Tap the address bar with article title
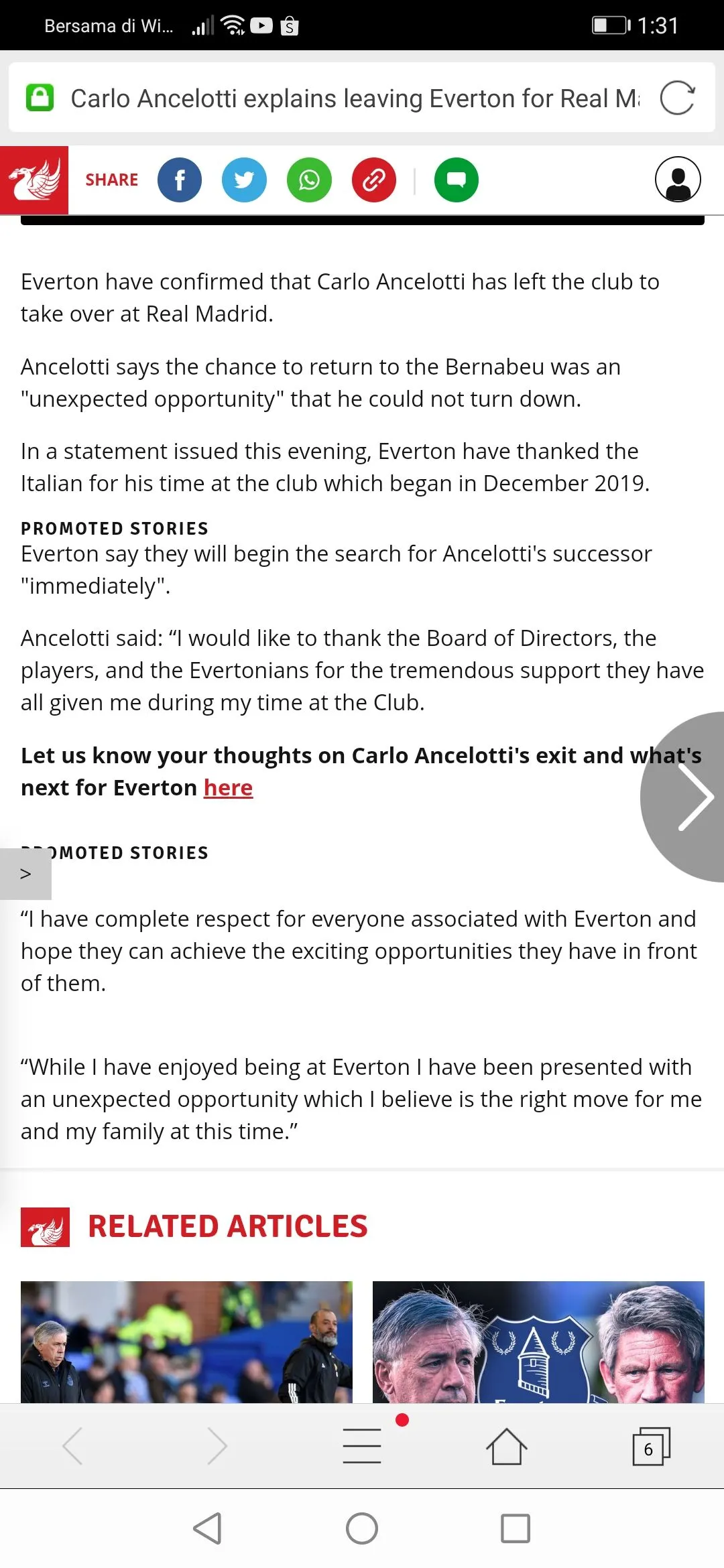Viewport: 724px width, 1568px height. [354, 99]
